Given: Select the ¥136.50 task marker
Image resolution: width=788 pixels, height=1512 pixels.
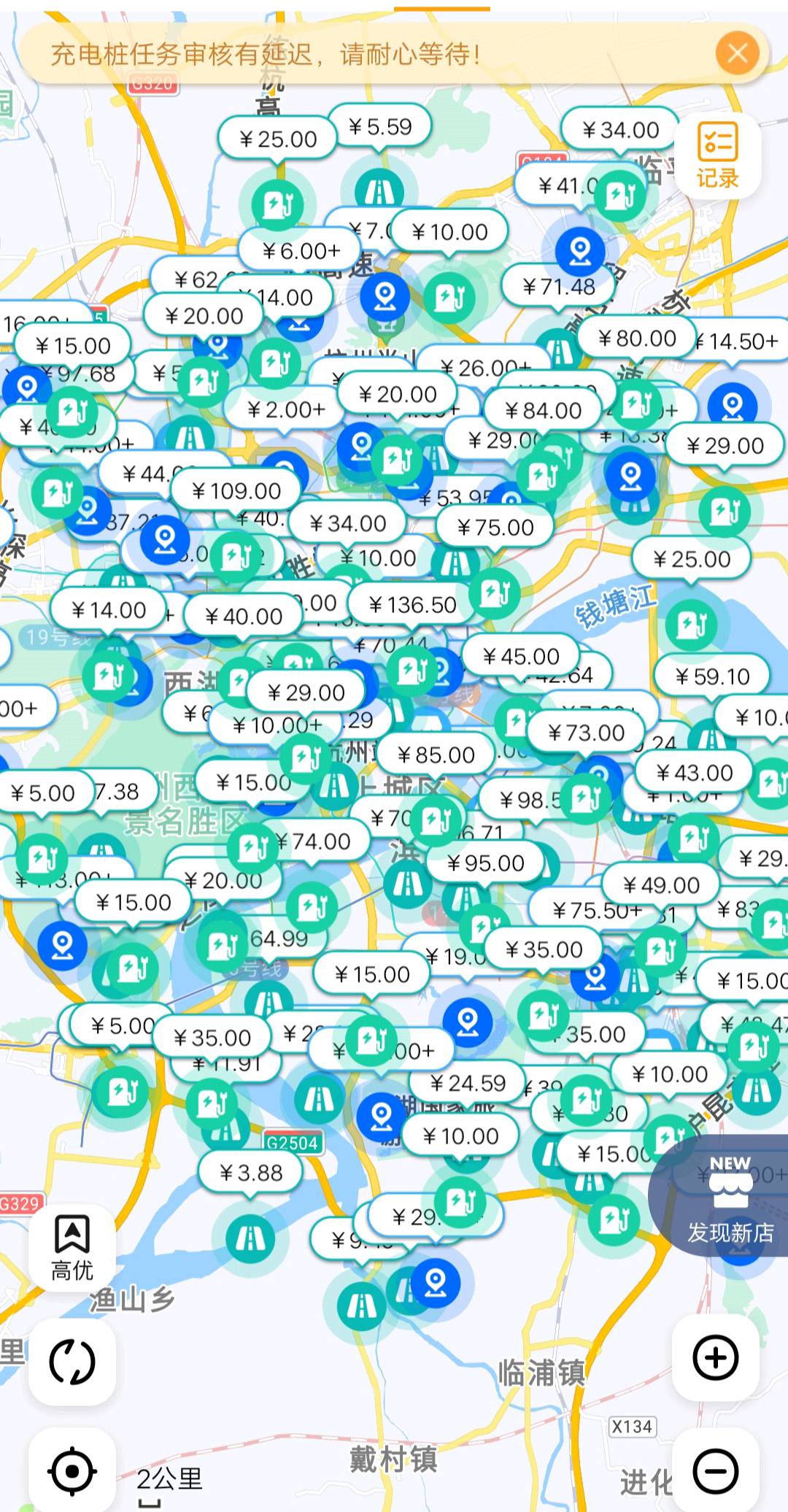Looking at the screenshot, I should (x=412, y=604).
